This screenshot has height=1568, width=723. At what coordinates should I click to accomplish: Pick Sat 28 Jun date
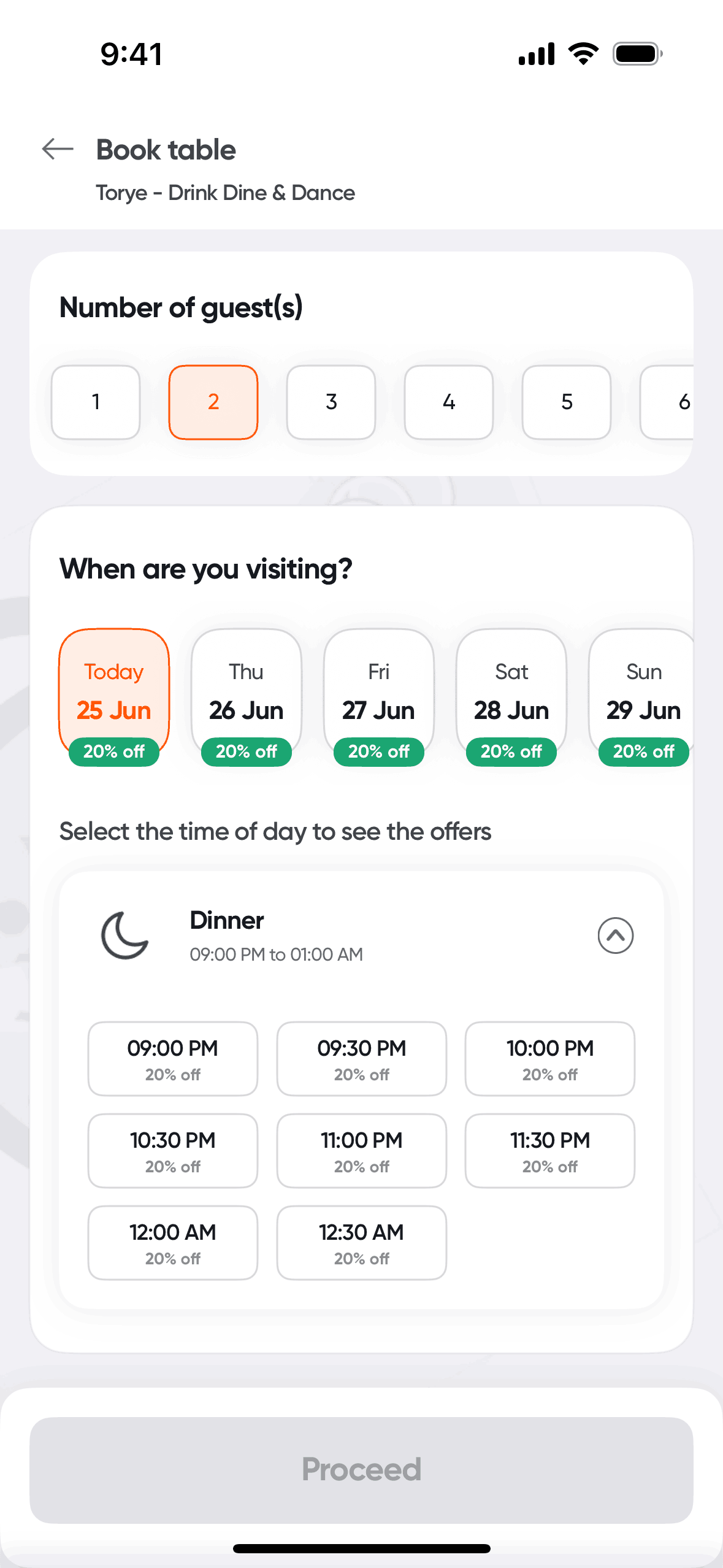(511, 693)
